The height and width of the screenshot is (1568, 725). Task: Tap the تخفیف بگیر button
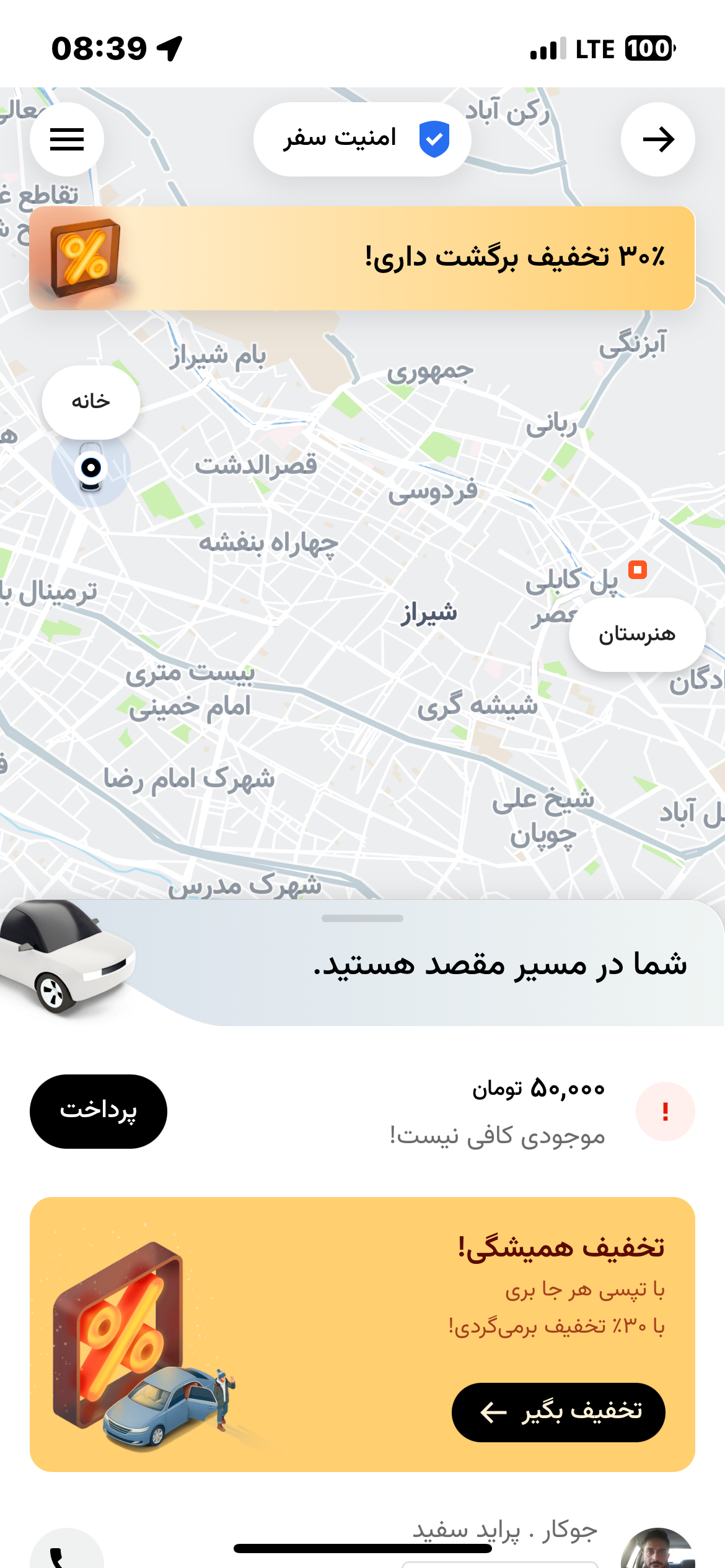(558, 1412)
